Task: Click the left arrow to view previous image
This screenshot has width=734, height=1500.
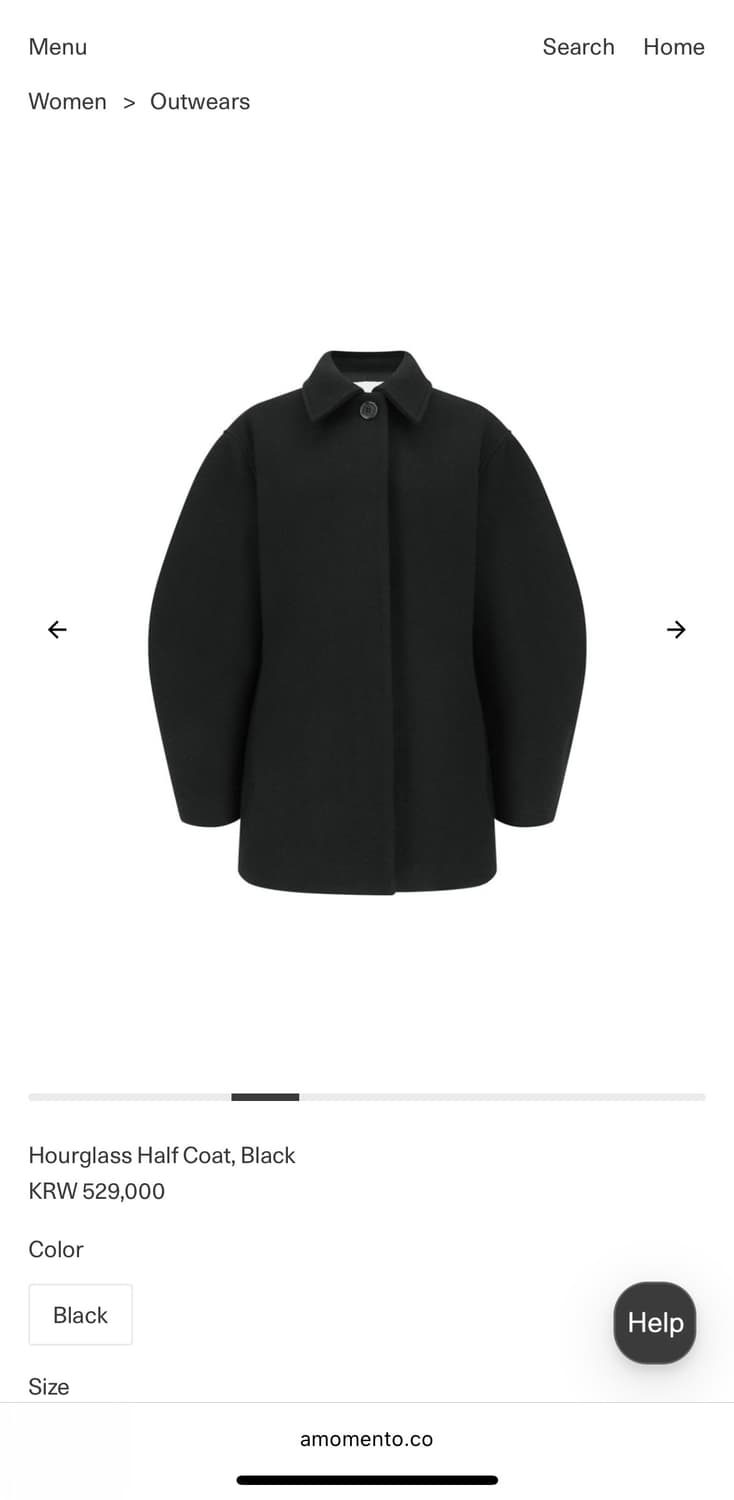Action: click(57, 629)
